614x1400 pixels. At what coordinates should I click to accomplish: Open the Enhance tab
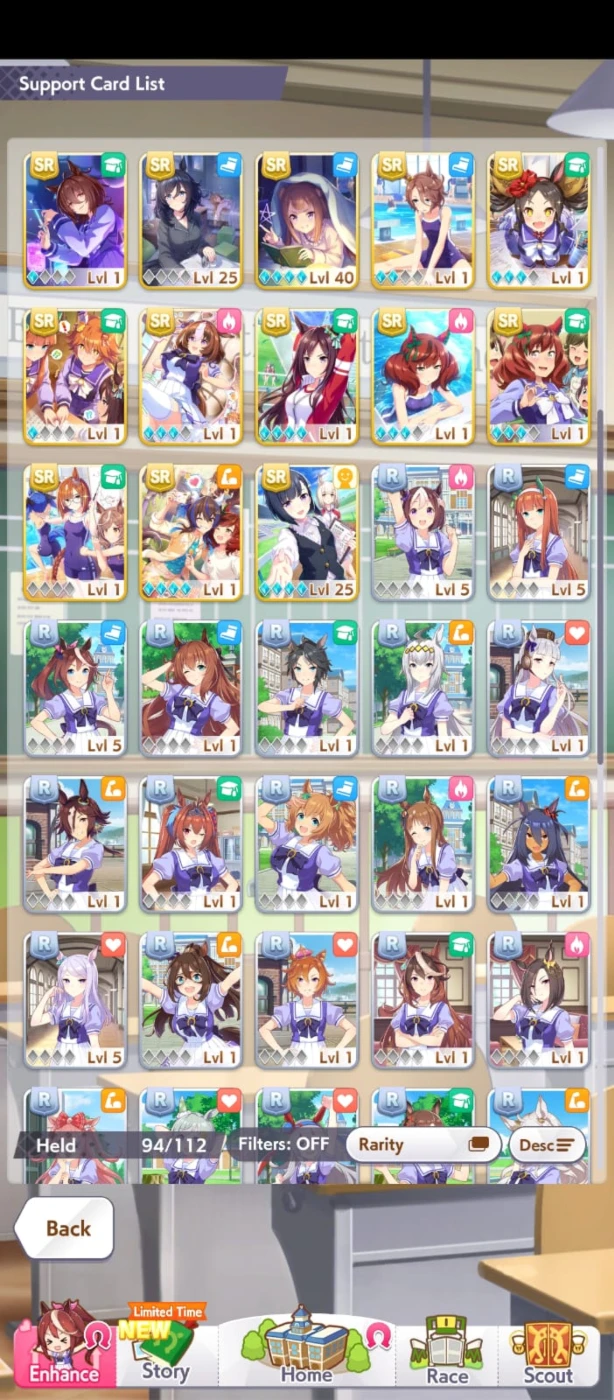[x=64, y=1343]
